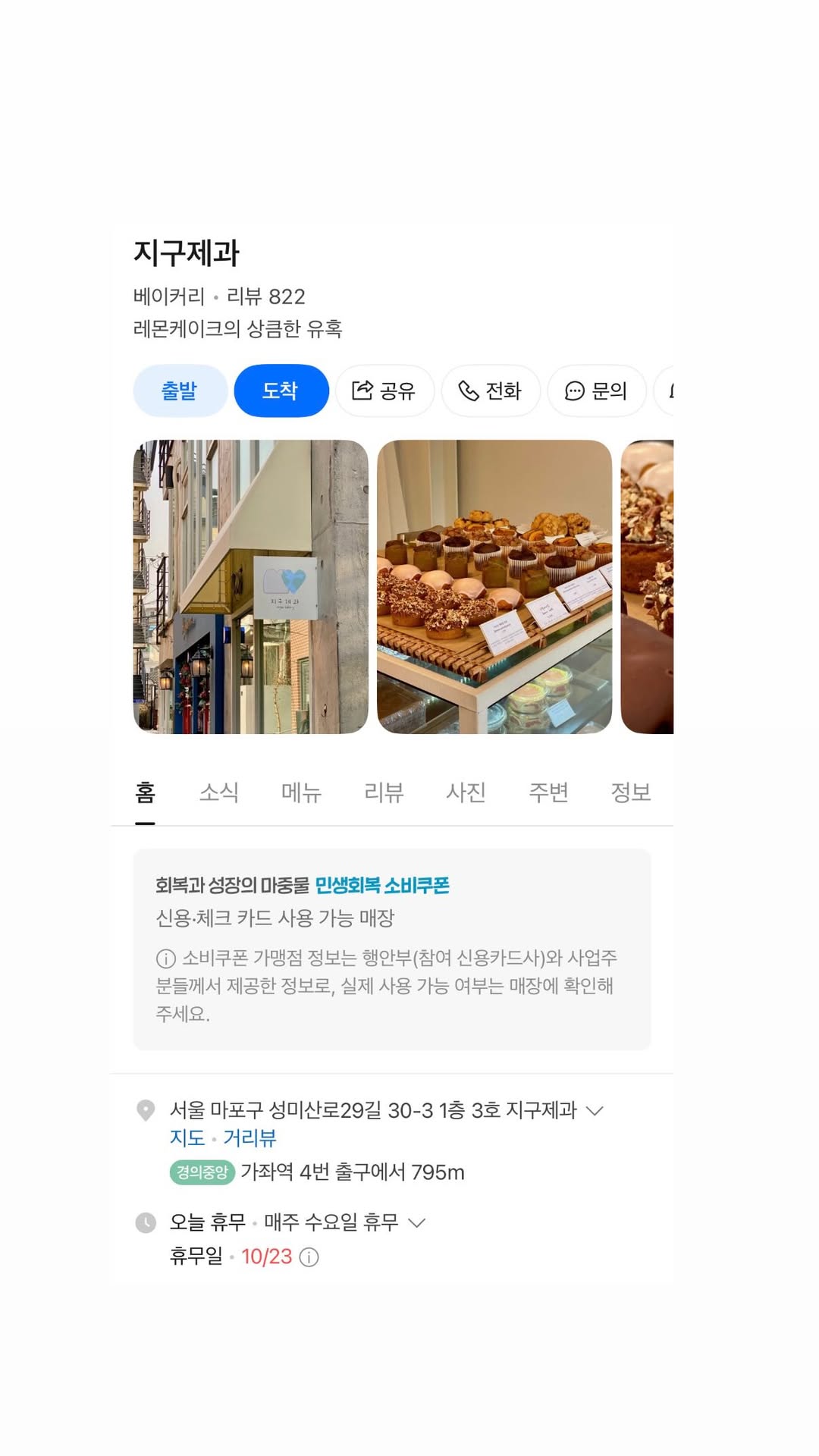Switch to the 소식 tab
Image resolution: width=819 pixels, height=1456 pixels.
point(219,792)
